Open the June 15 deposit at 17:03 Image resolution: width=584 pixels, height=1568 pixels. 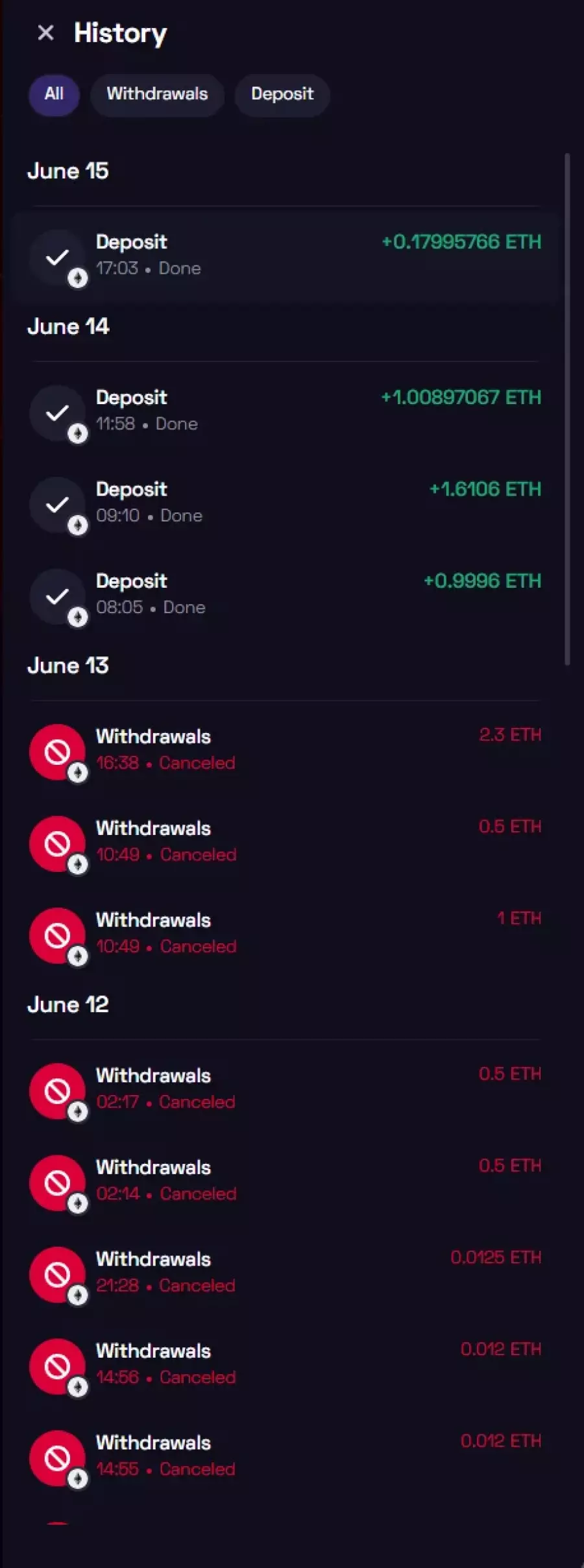286,256
